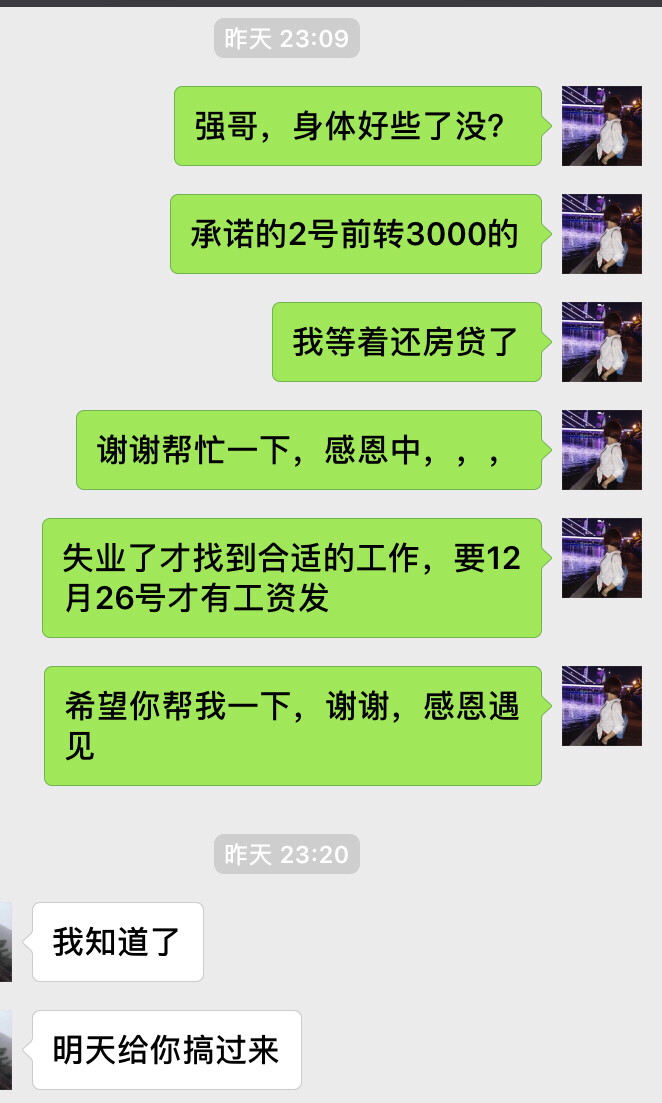Open profile from avatar beside "我等着还房贷了"

[601, 342]
